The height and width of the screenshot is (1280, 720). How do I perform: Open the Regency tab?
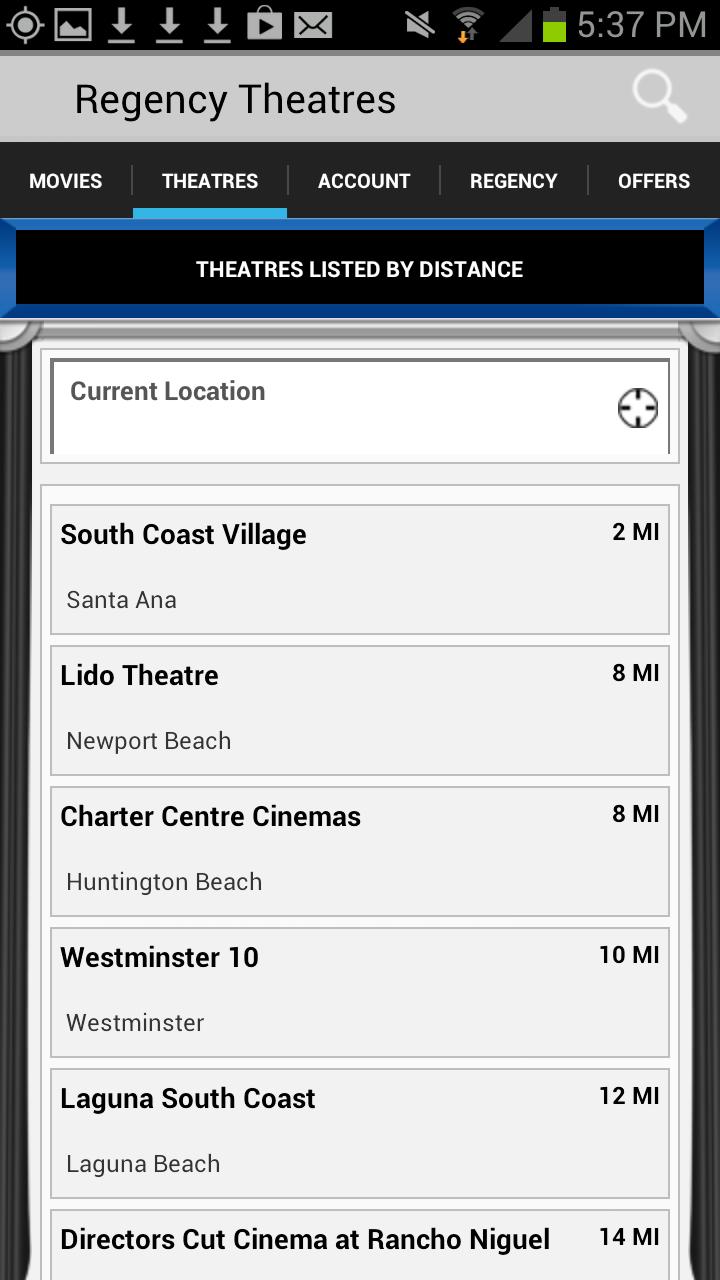click(x=514, y=181)
